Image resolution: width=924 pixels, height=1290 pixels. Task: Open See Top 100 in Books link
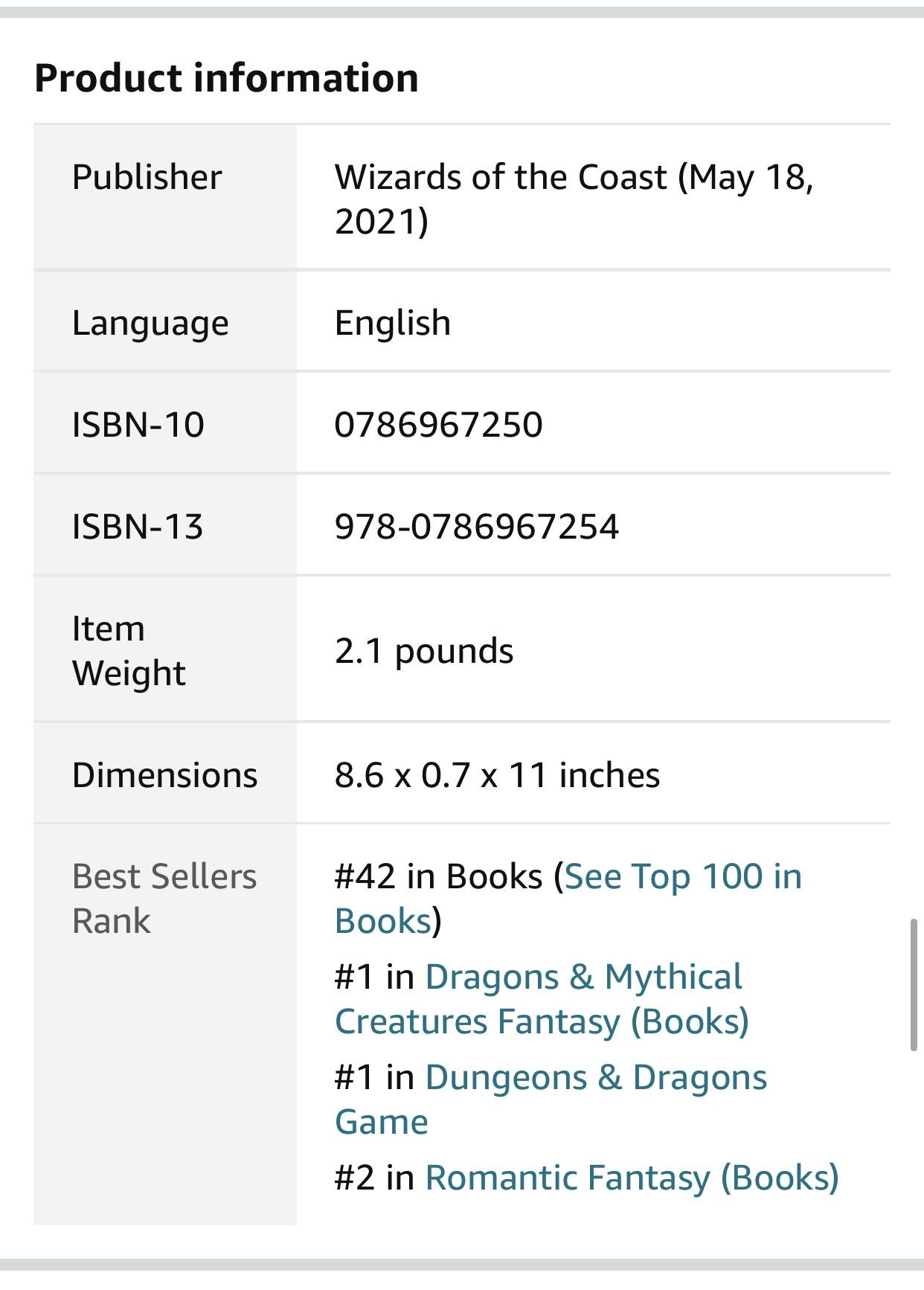(683, 877)
